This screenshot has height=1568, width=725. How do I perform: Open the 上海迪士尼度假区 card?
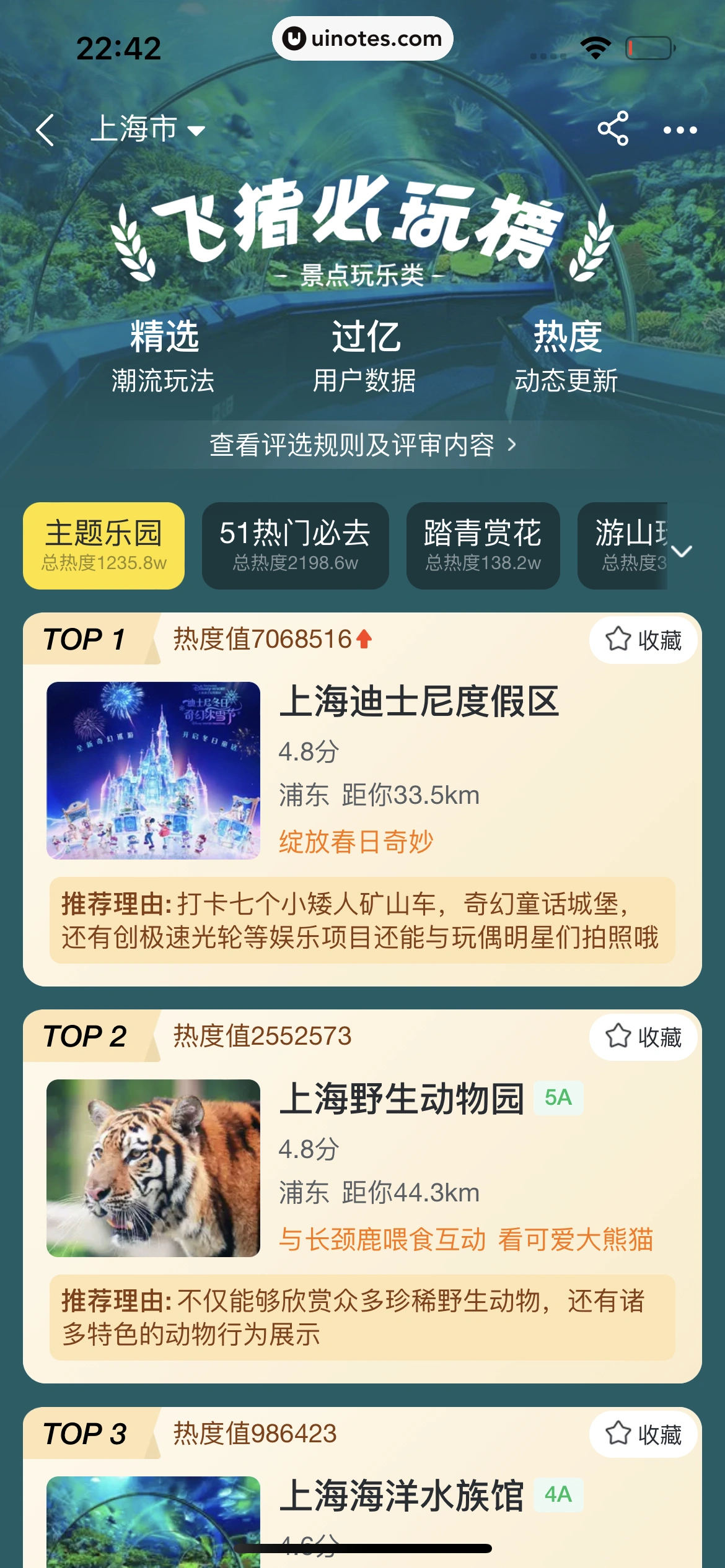pyautogui.click(x=419, y=702)
